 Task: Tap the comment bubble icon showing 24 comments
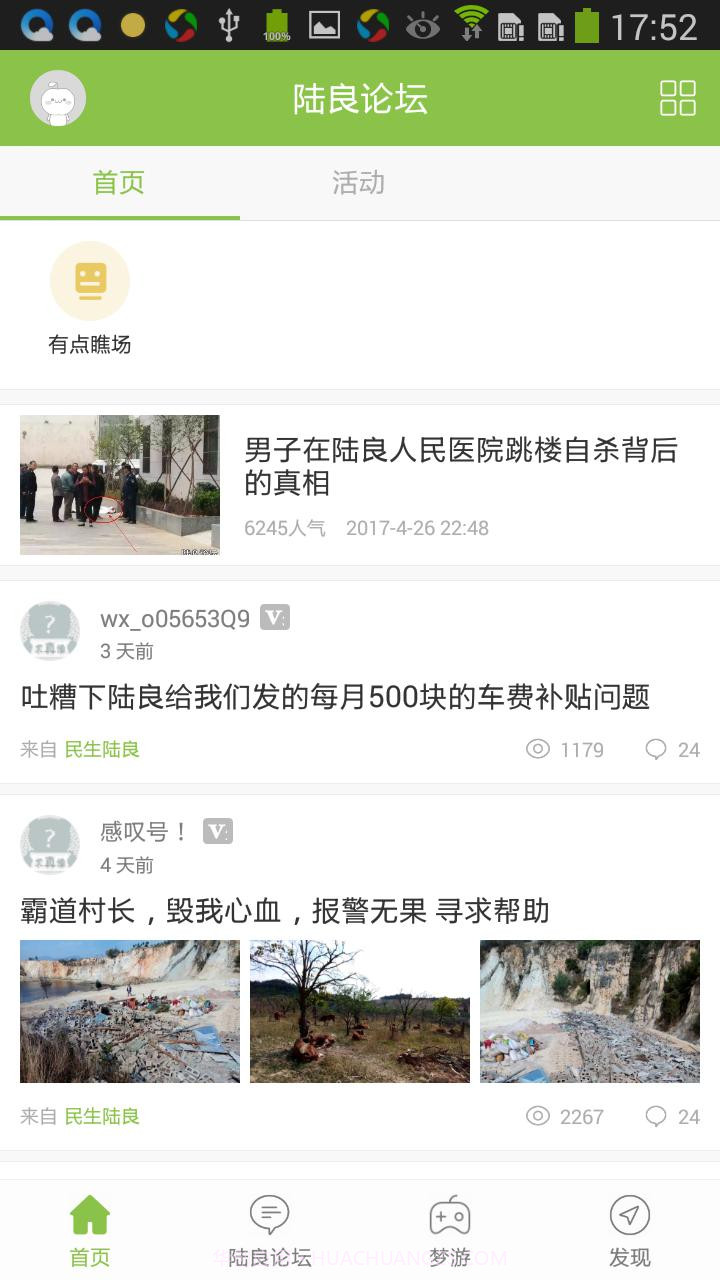point(655,749)
